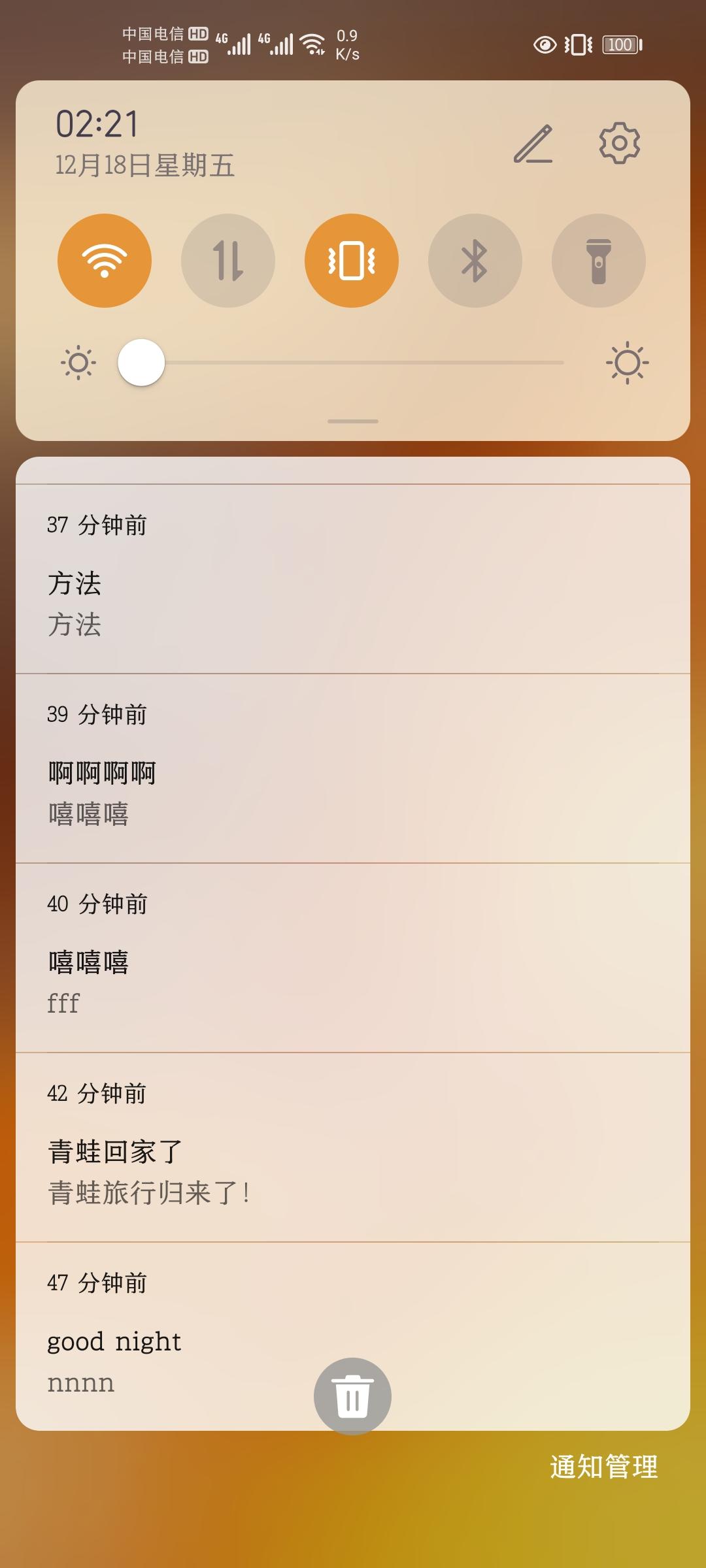Toggle vibration mode off
706x1568 pixels.
pos(352,261)
